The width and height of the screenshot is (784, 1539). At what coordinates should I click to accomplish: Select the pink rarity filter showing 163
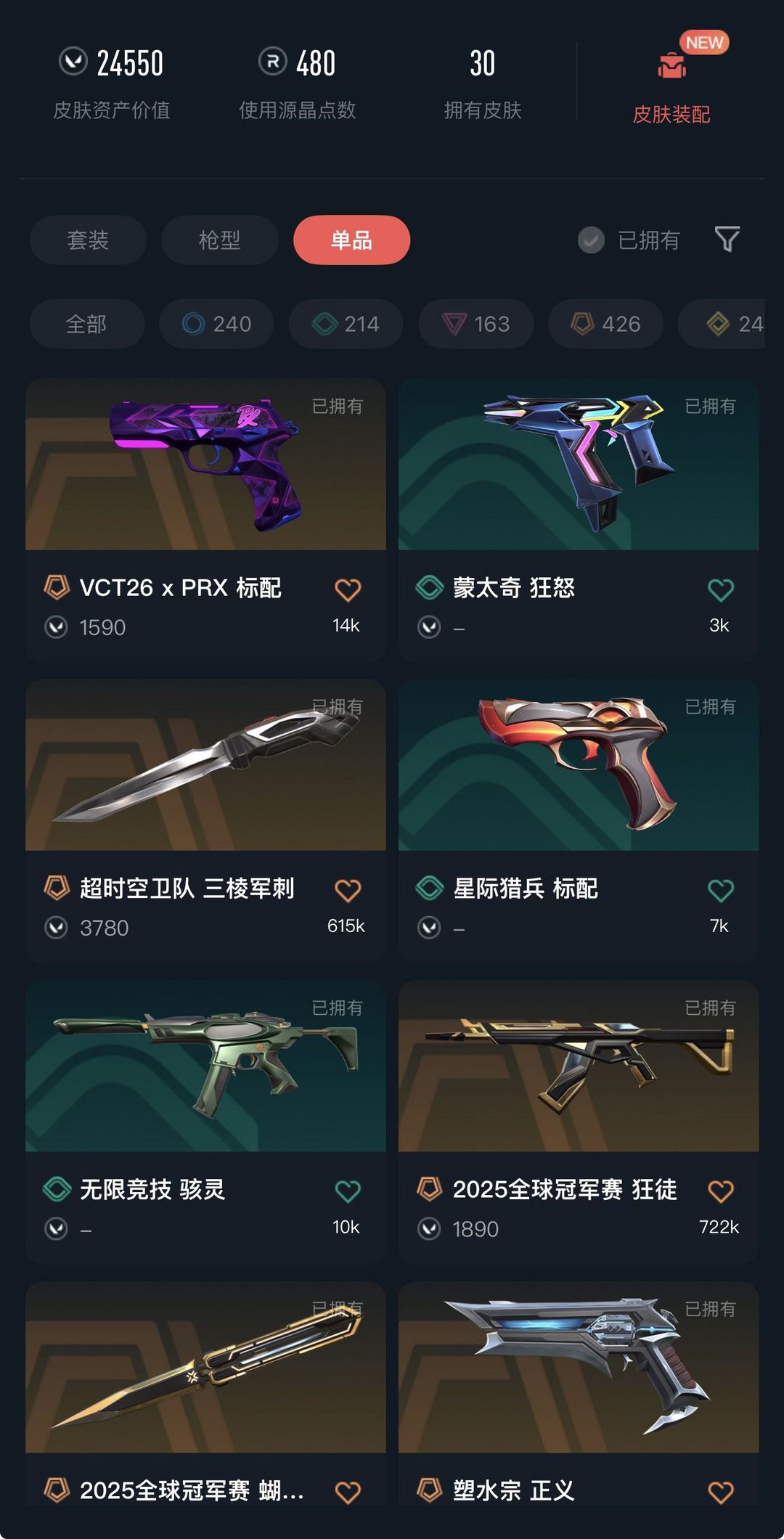click(x=475, y=324)
